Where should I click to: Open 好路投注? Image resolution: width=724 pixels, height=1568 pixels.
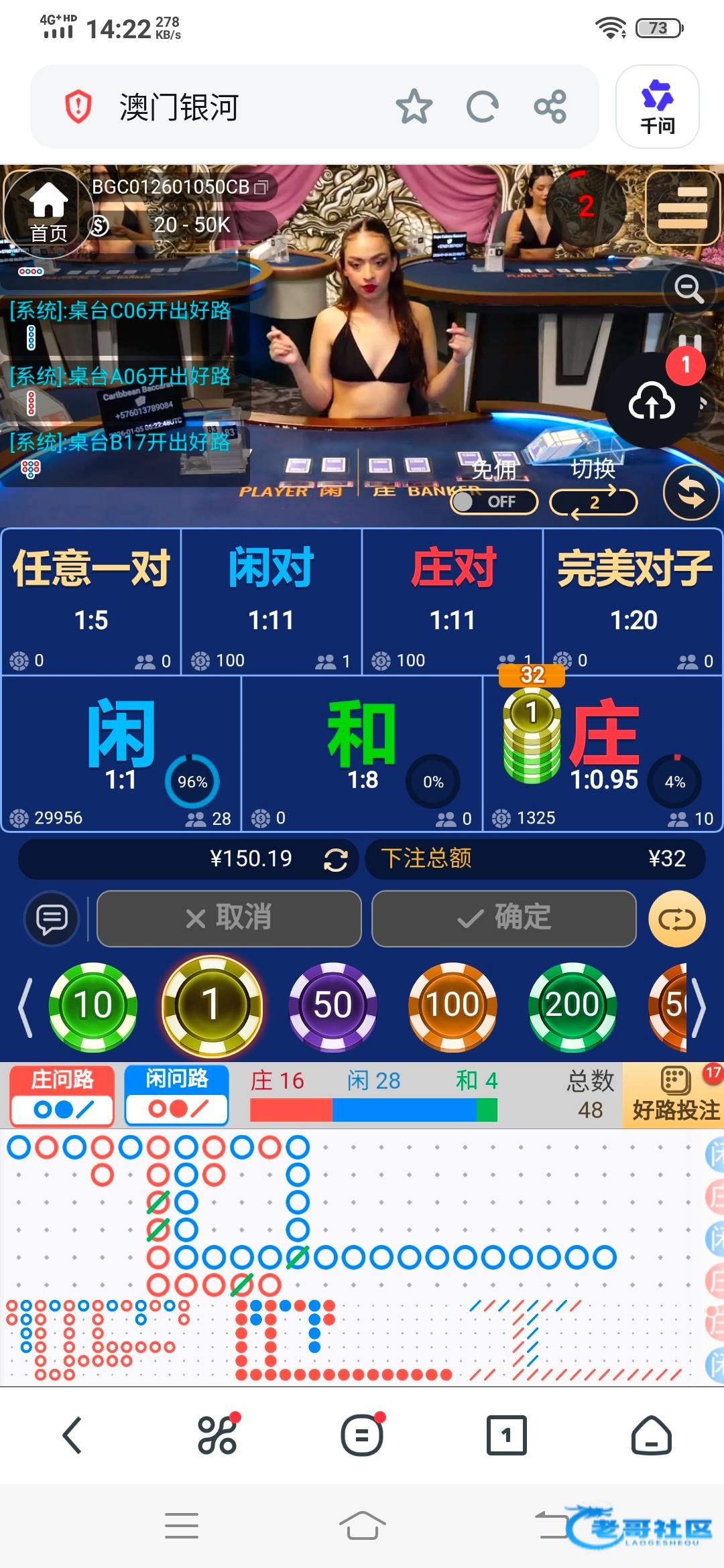[674, 1096]
